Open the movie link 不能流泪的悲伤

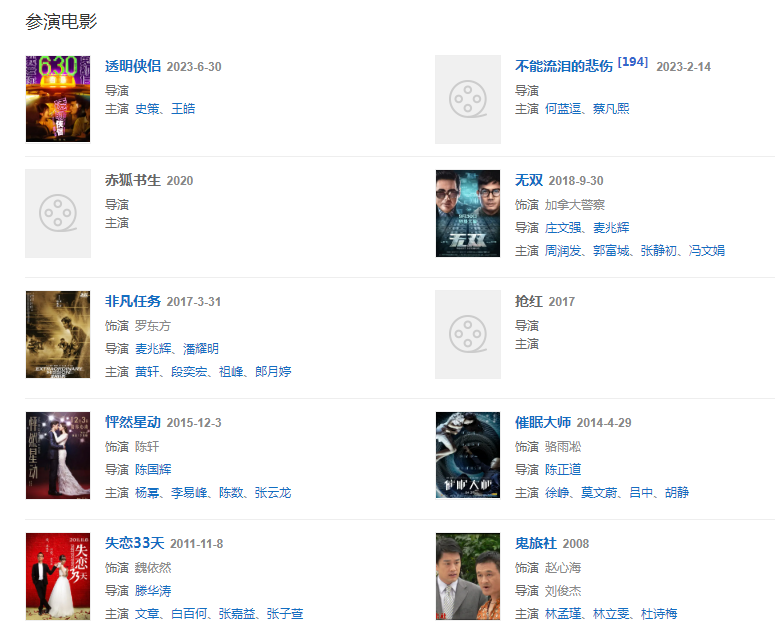pyautogui.click(x=563, y=66)
